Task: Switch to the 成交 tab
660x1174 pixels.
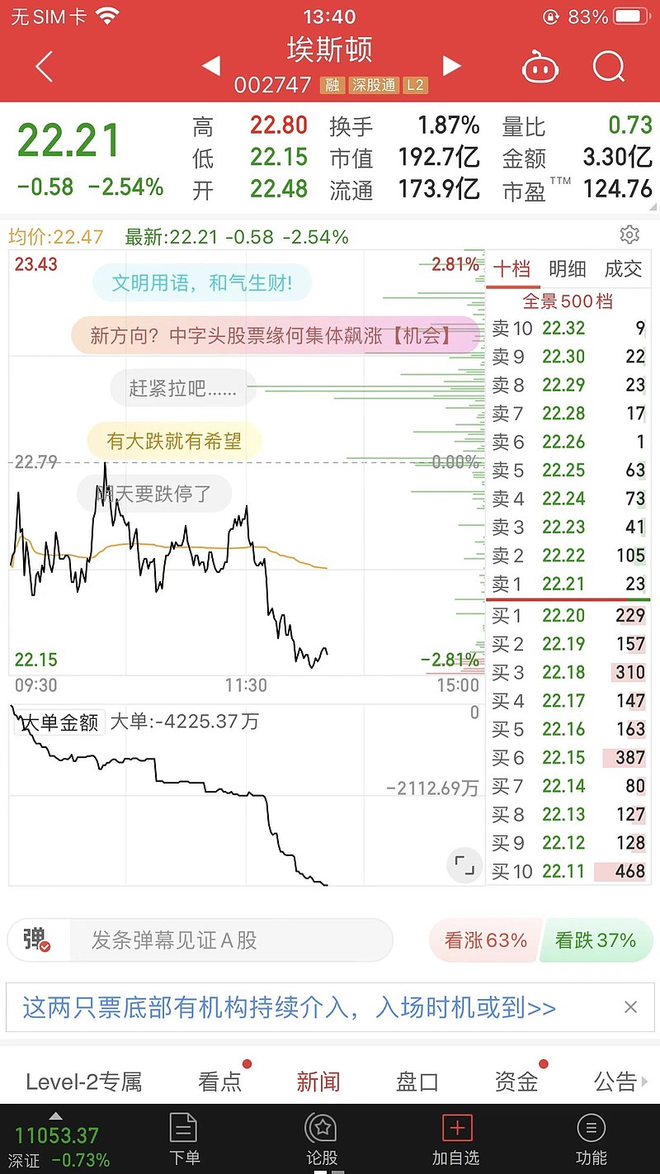Action: pyautogui.click(x=623, y=269)
